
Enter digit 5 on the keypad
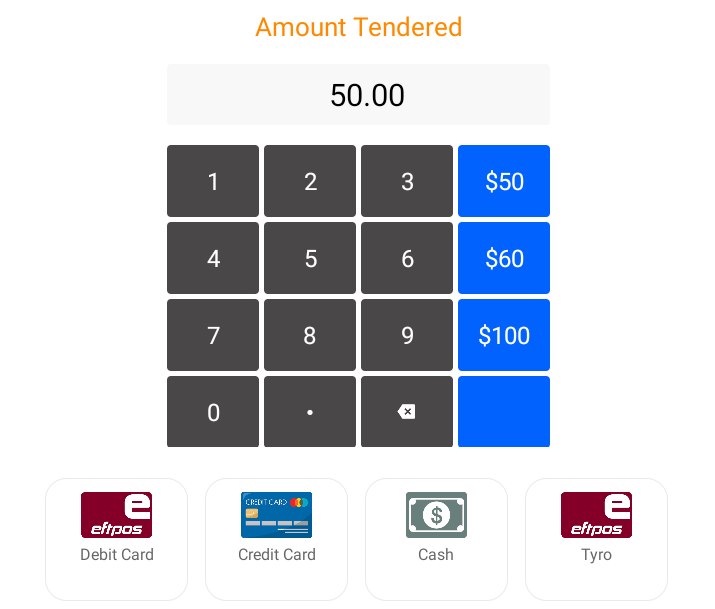click(x=310, y=258)
